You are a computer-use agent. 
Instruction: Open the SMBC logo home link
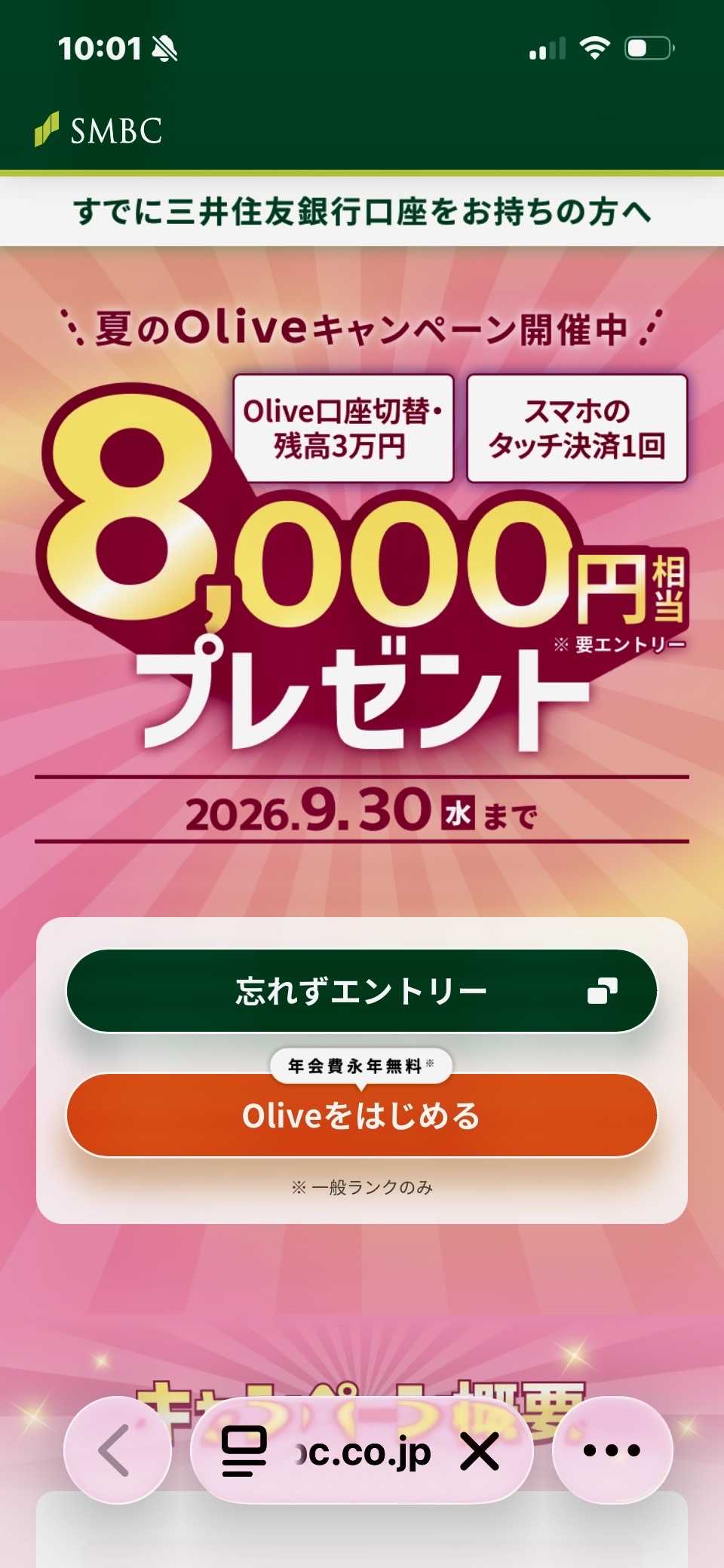(99, 130)
